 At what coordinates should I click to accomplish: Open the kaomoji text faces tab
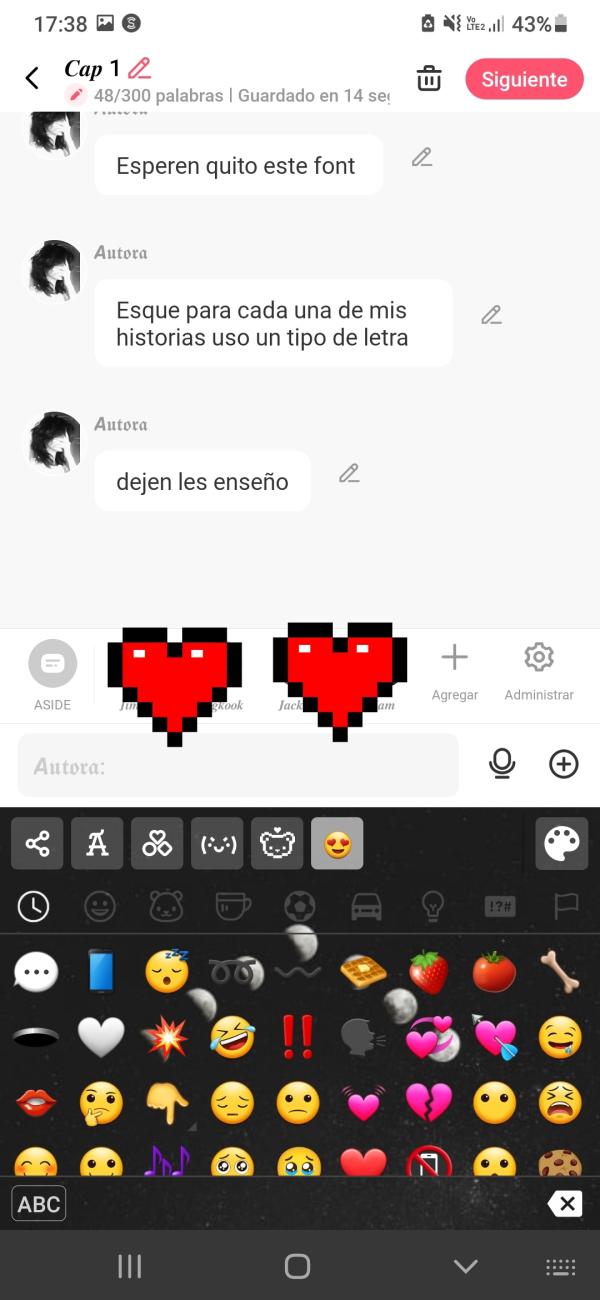pyautogui.click(x=218, y=843)
